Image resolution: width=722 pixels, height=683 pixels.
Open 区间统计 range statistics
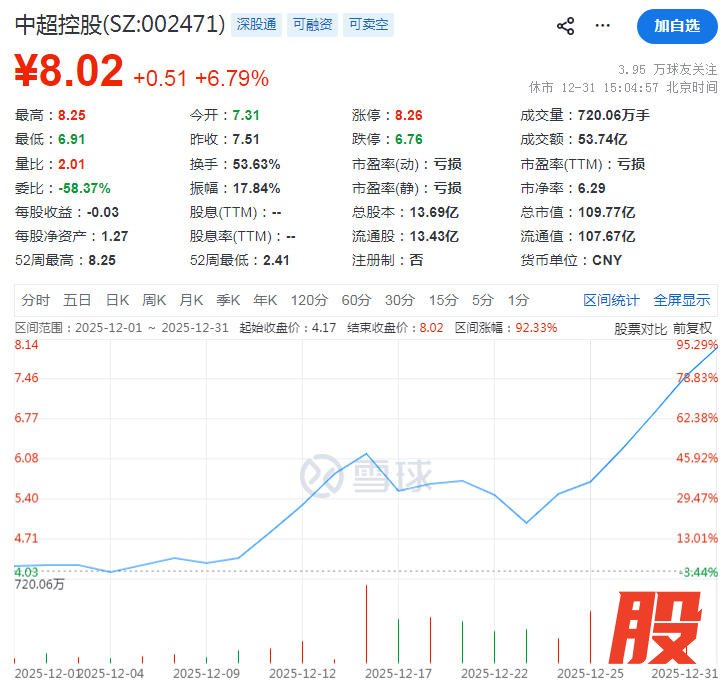tap(611, 300)
